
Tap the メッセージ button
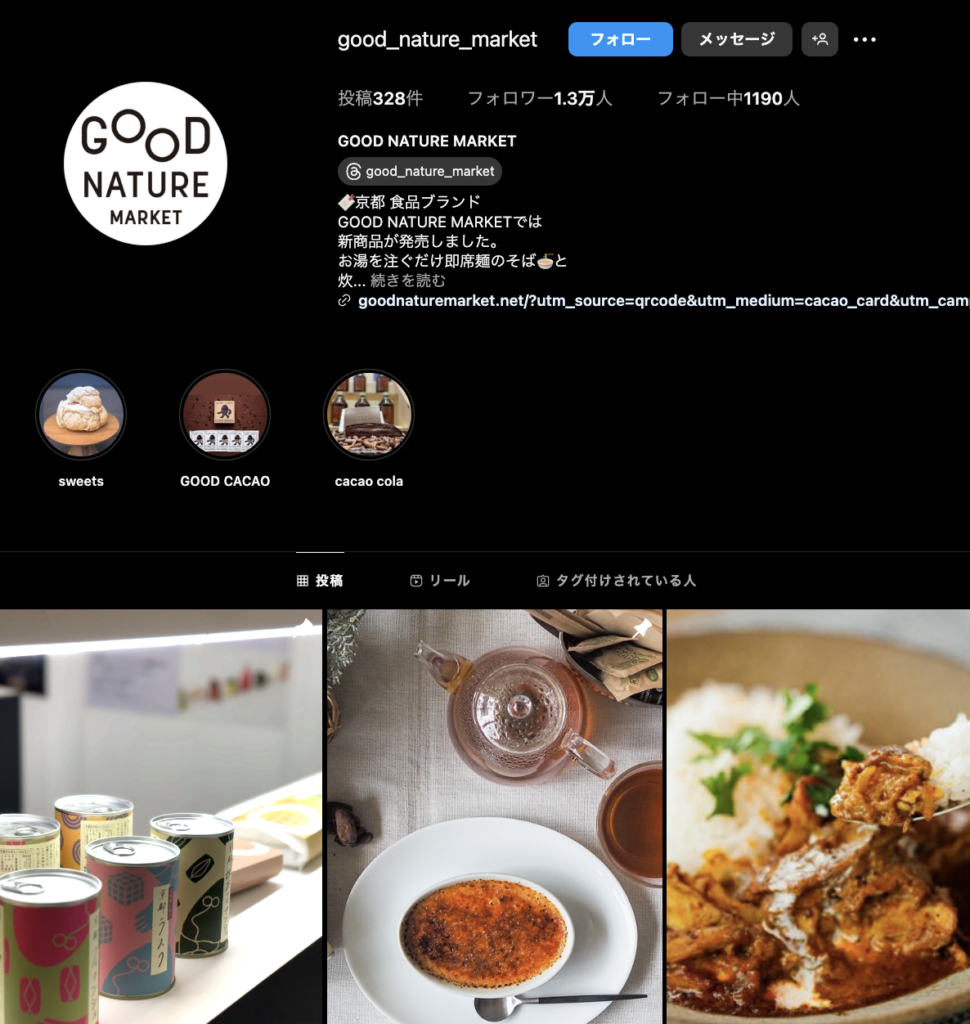pyautogui.click(x=736, y=39)
